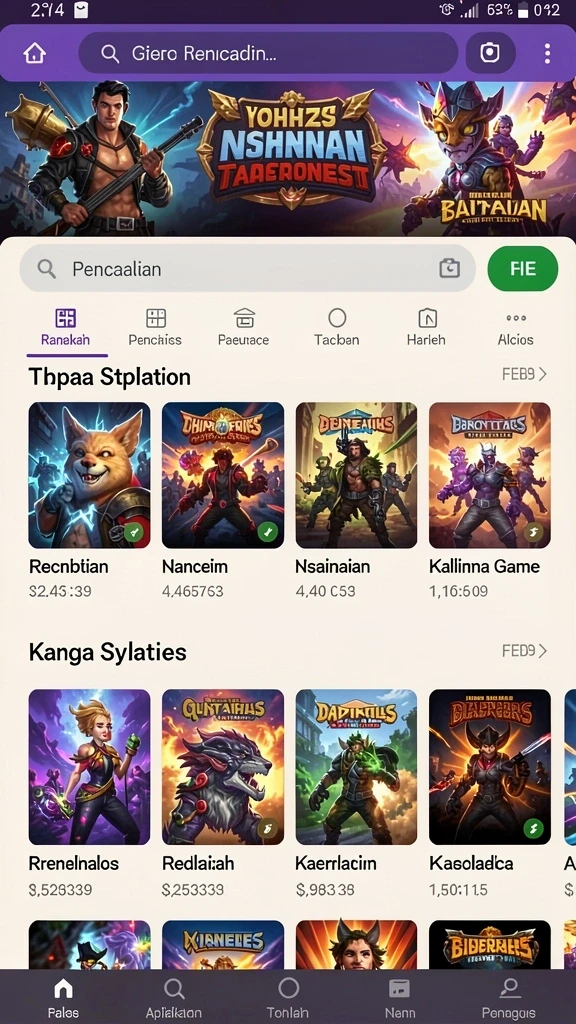Viewport: 576px width, 1024px height.
Task: Switch to the Tacban tab
Action: pos(337,328)
